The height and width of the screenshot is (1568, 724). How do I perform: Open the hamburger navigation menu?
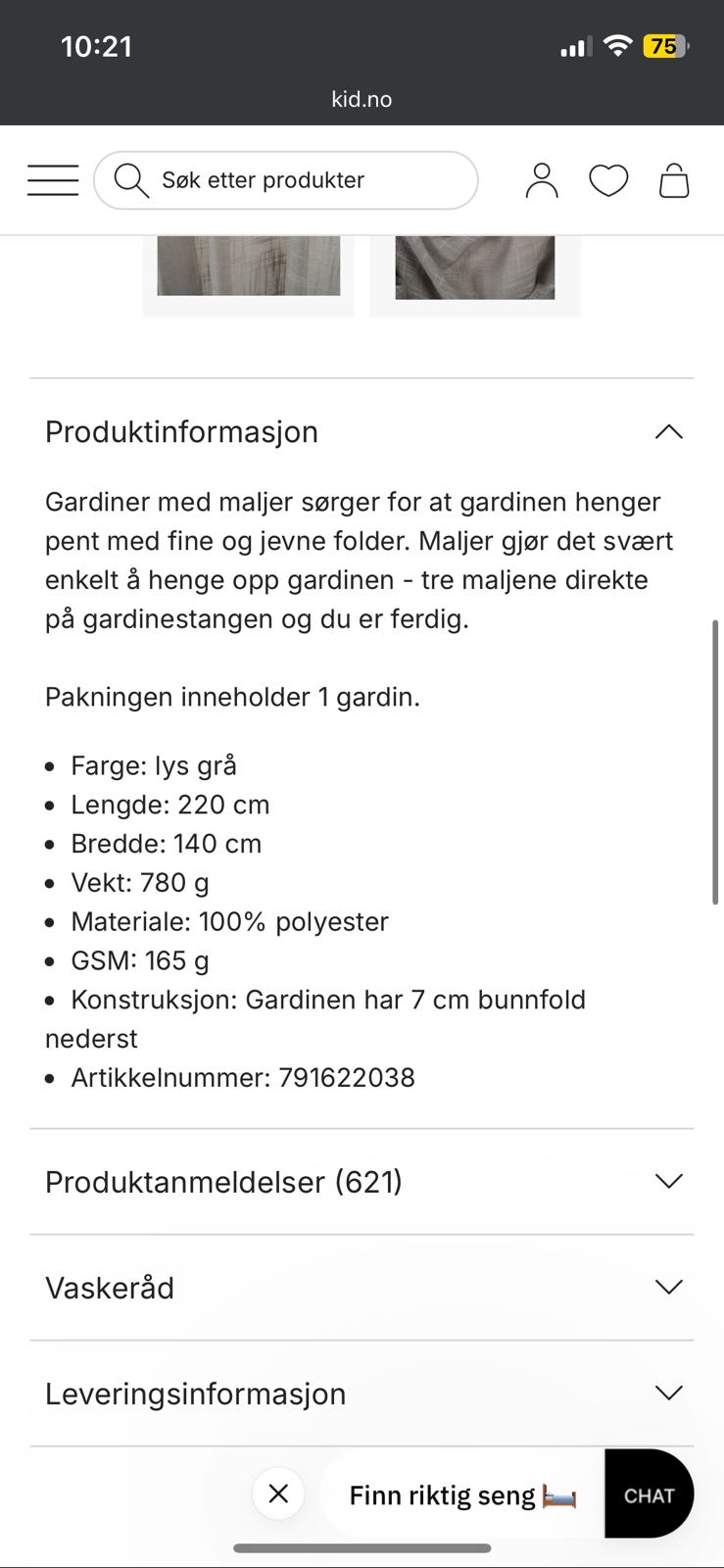[x=52, y=179]
